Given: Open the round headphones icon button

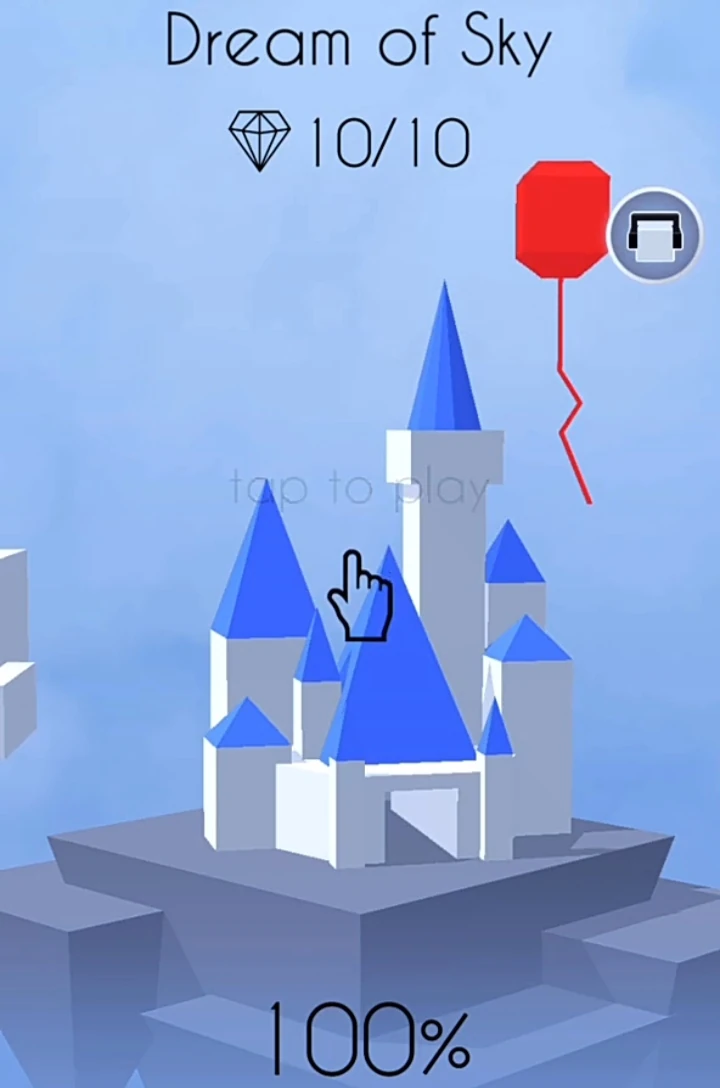Looking at the screenshot, I should pos(655,236).
